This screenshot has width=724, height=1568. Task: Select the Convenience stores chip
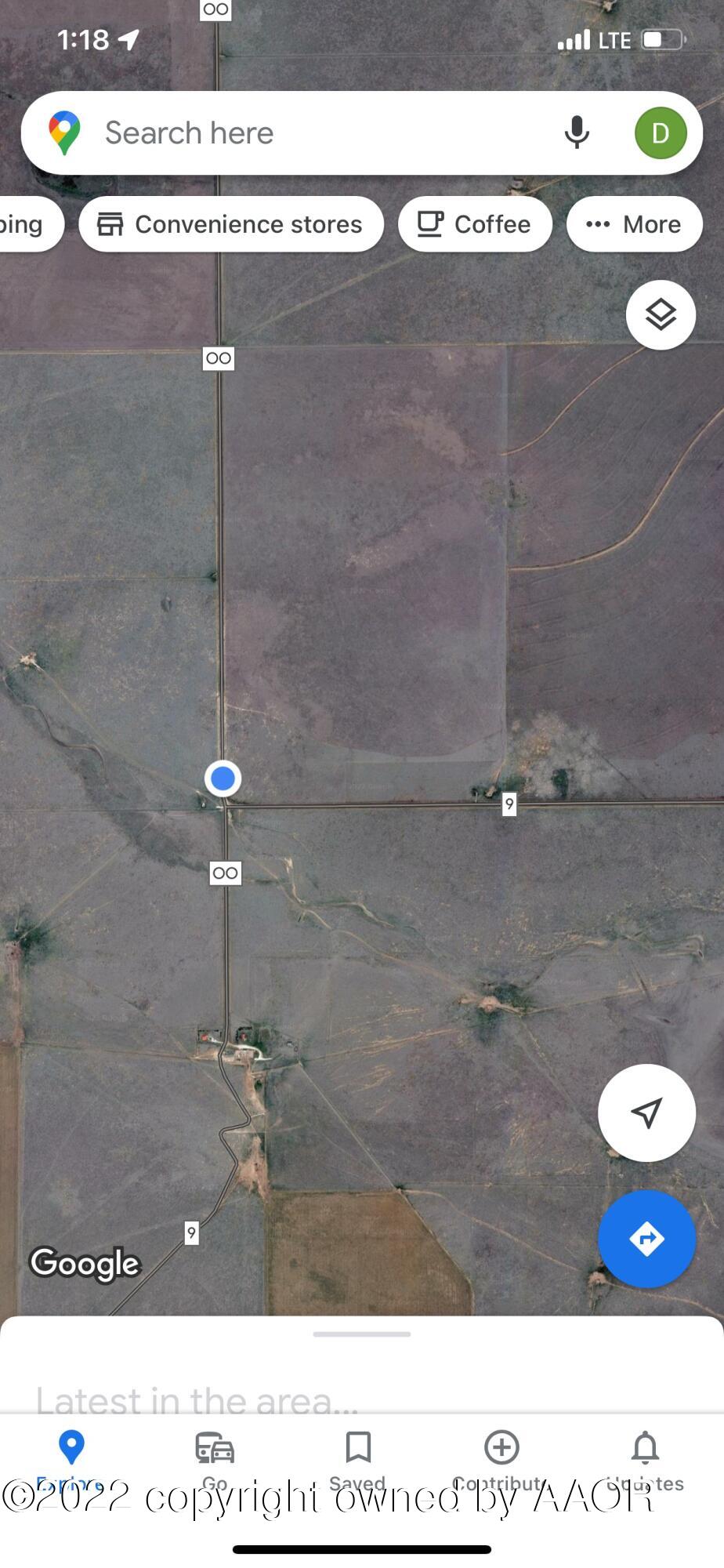click(x=231, y=224)
